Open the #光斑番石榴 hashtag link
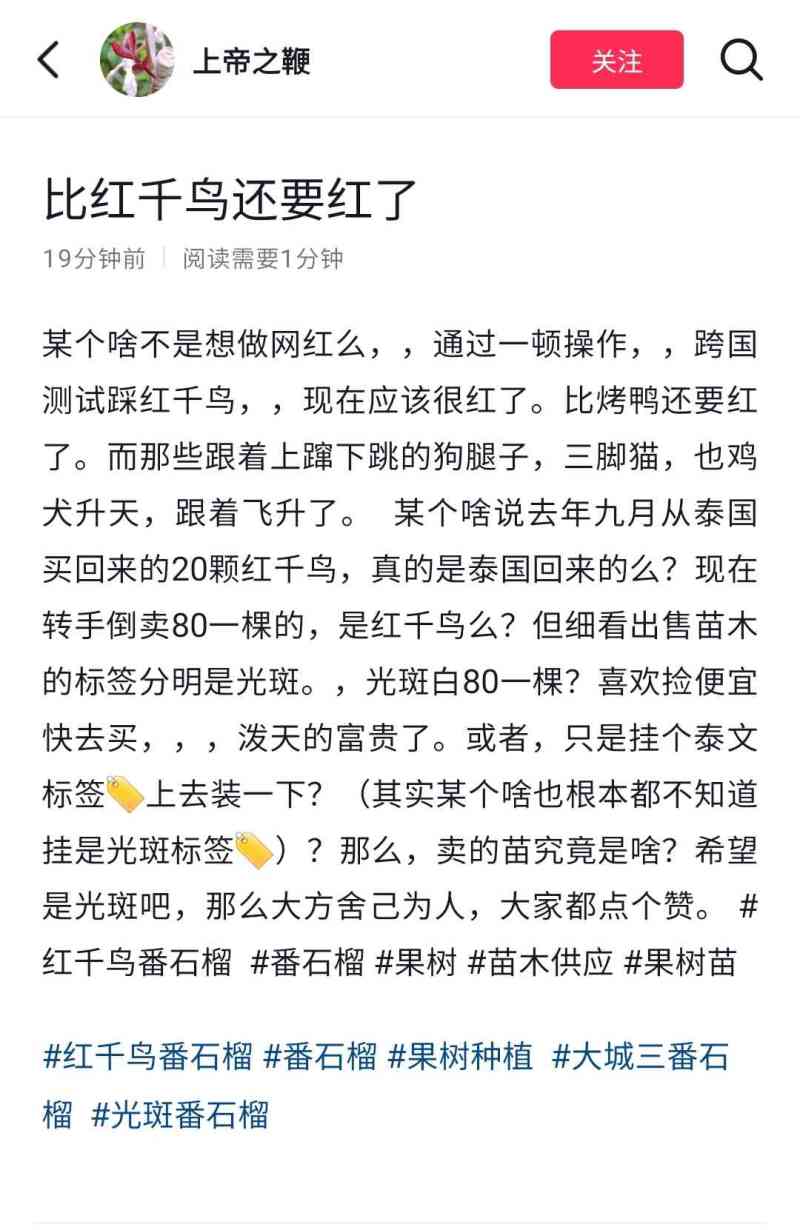The width and height of the screenshot is (800, 1230). 180,1114
